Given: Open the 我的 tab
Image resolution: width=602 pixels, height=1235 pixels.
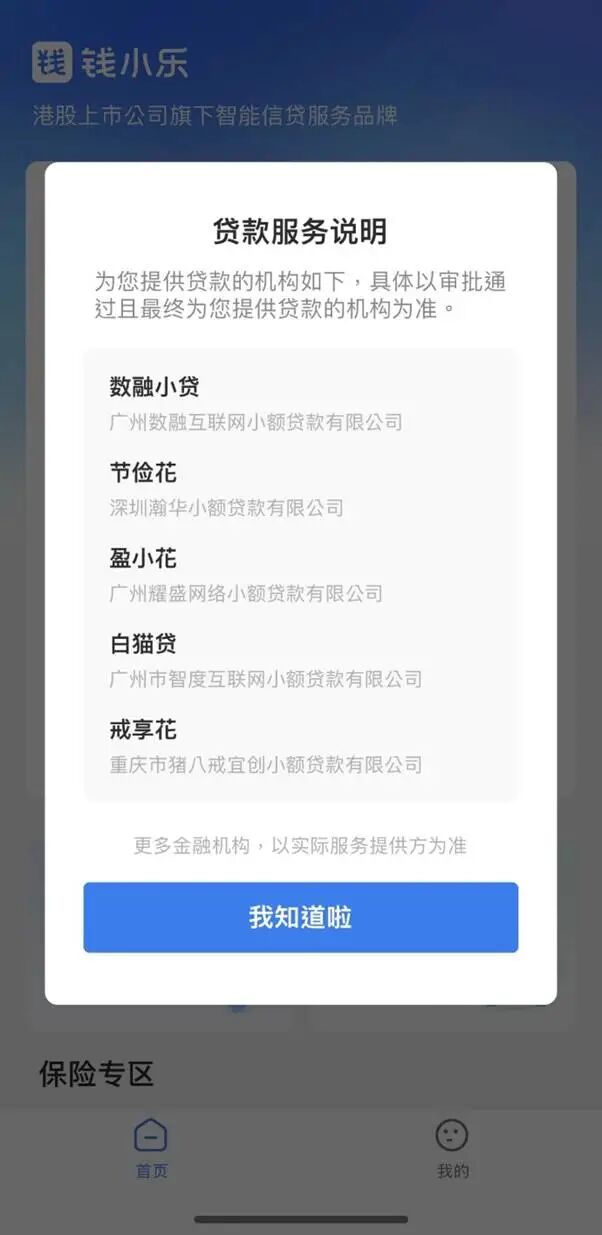Looking at the screenshot, I should (x=452, y=1148).
